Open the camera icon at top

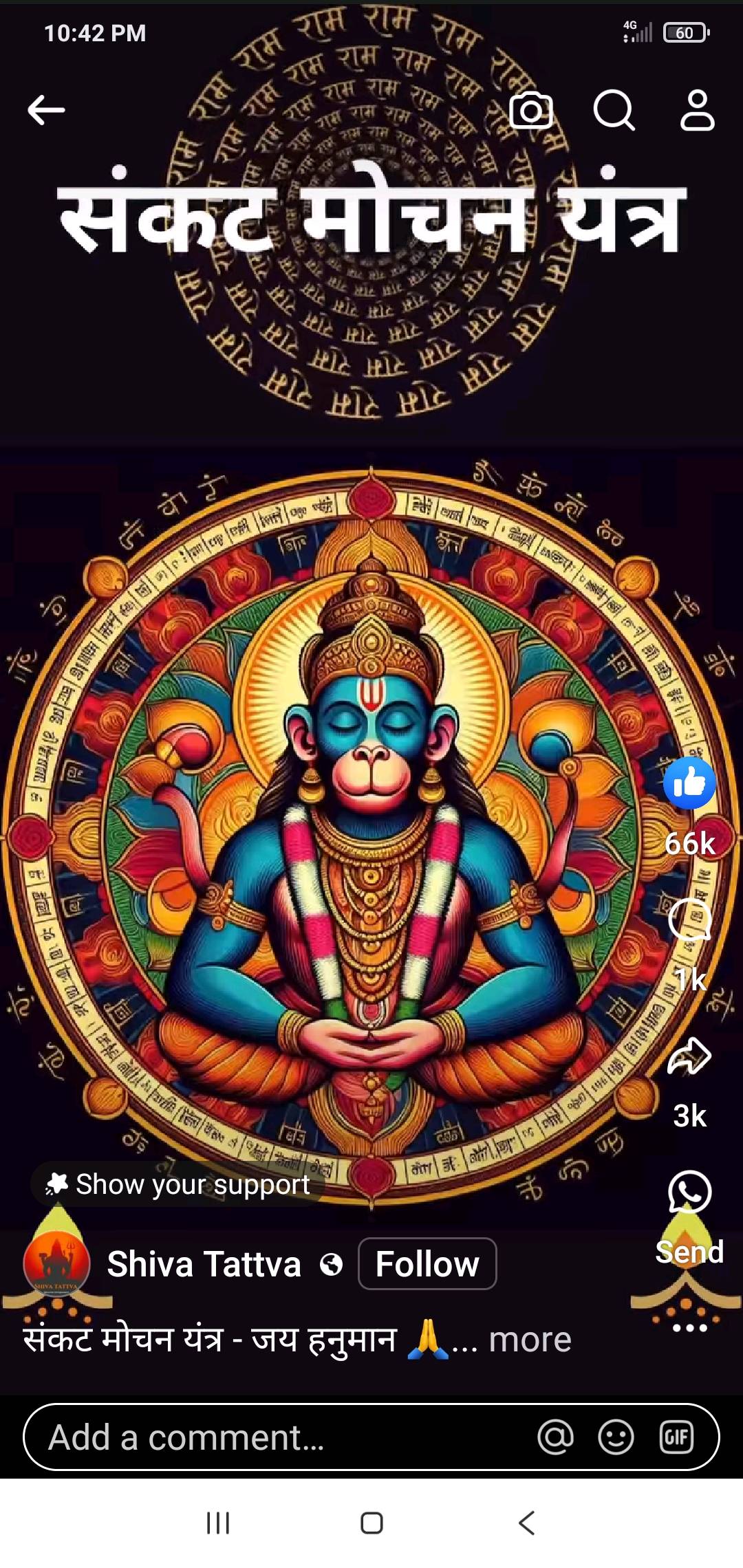[x=531, y=110]
